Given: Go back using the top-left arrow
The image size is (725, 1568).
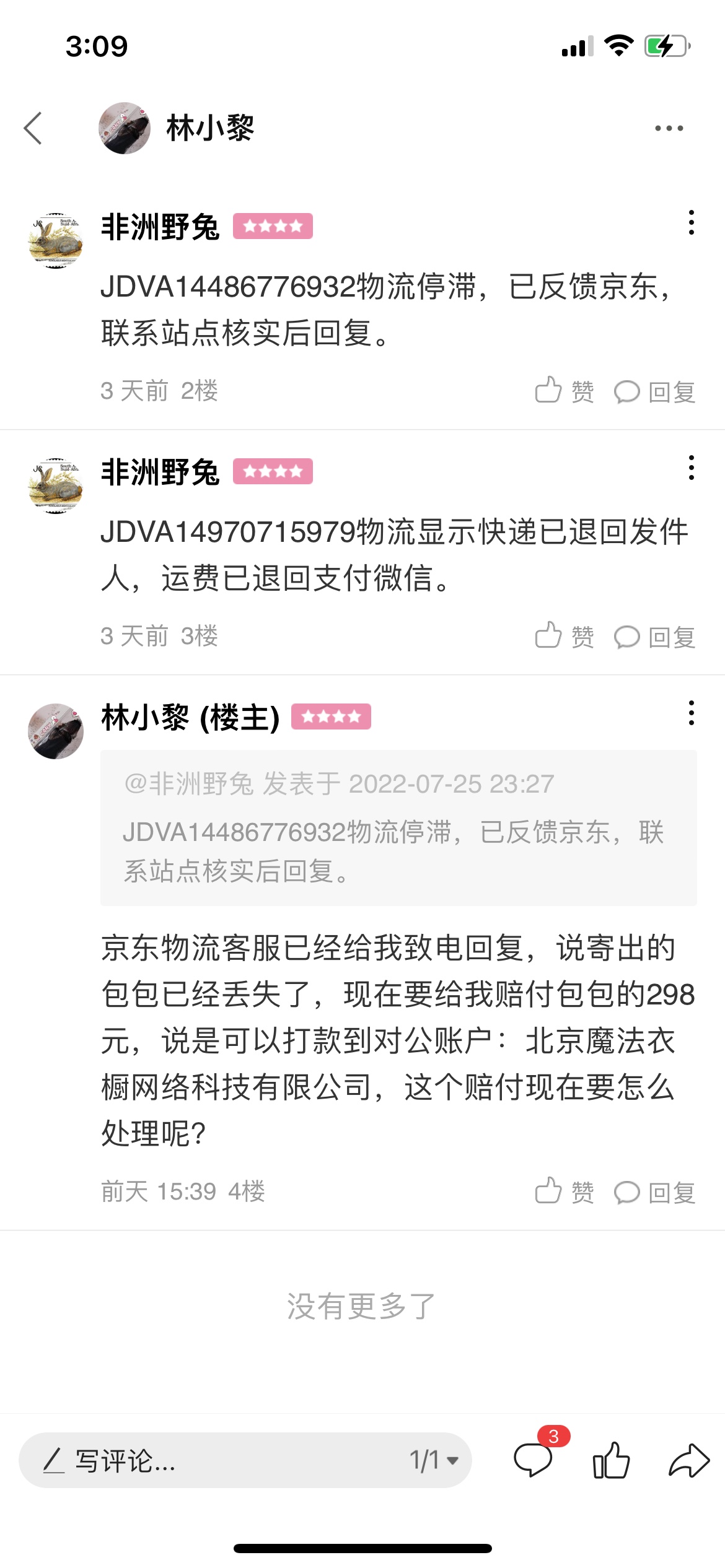Looking at the screenshot, I should click(33, 128).
